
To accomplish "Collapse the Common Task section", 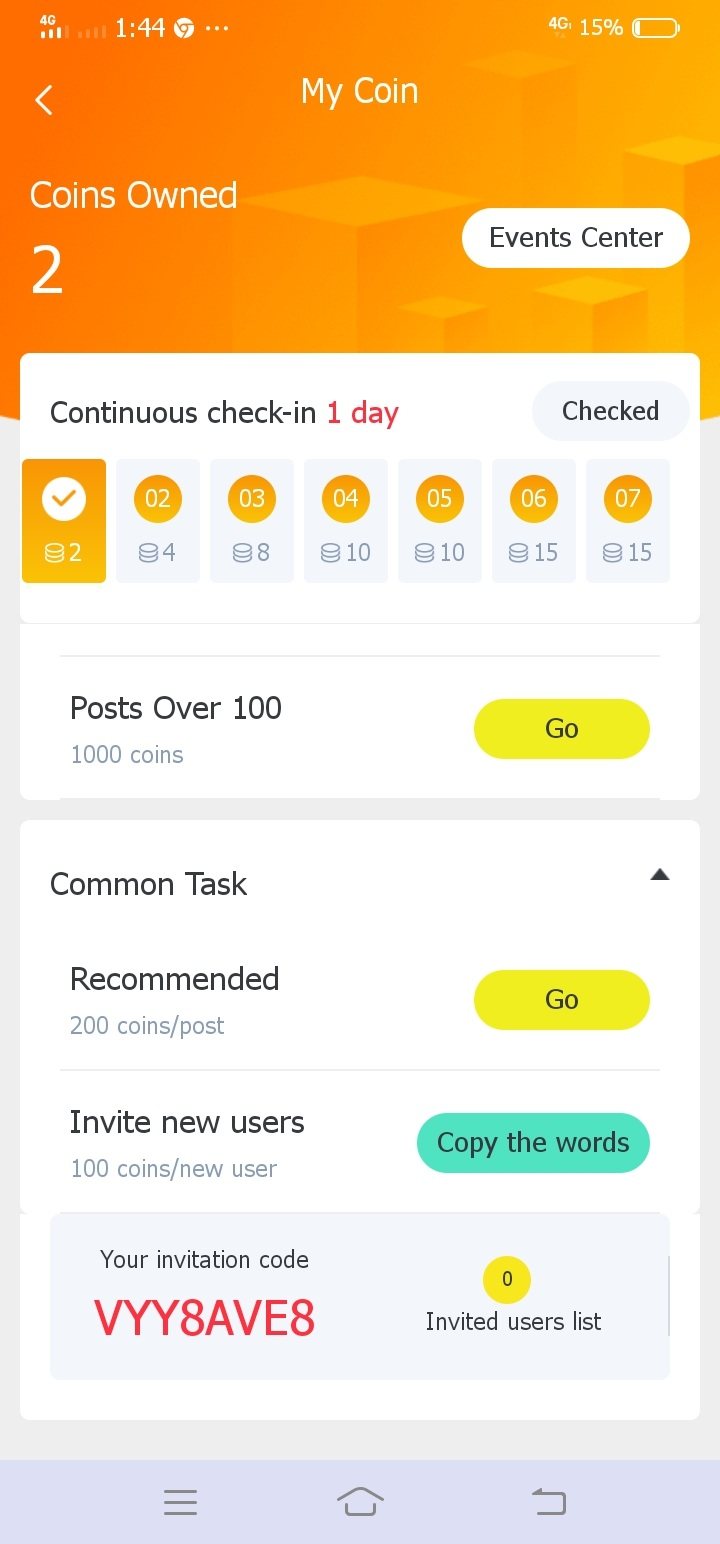I will (659, 875).
